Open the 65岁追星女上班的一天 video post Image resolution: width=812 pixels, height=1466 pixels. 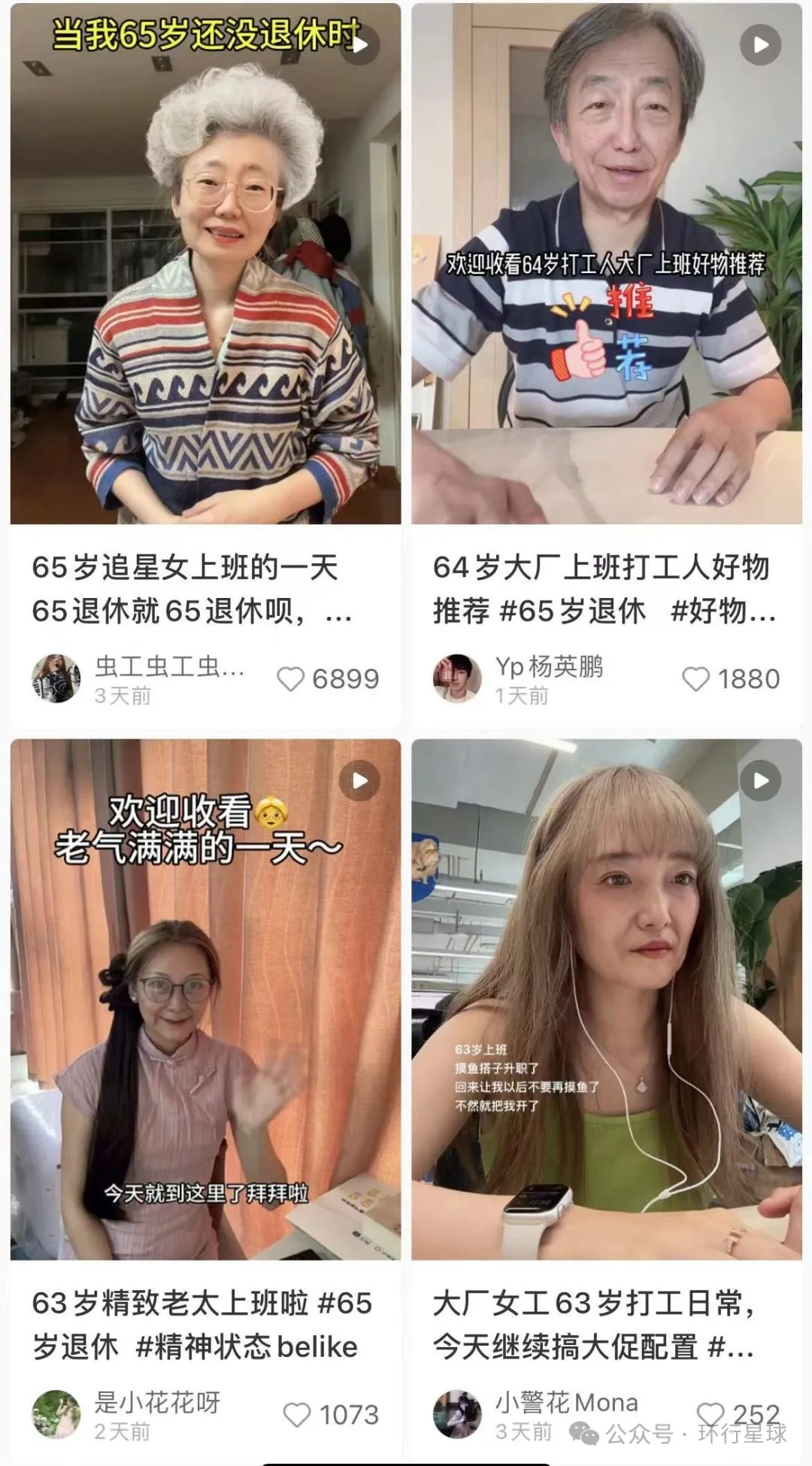(205, 263)
